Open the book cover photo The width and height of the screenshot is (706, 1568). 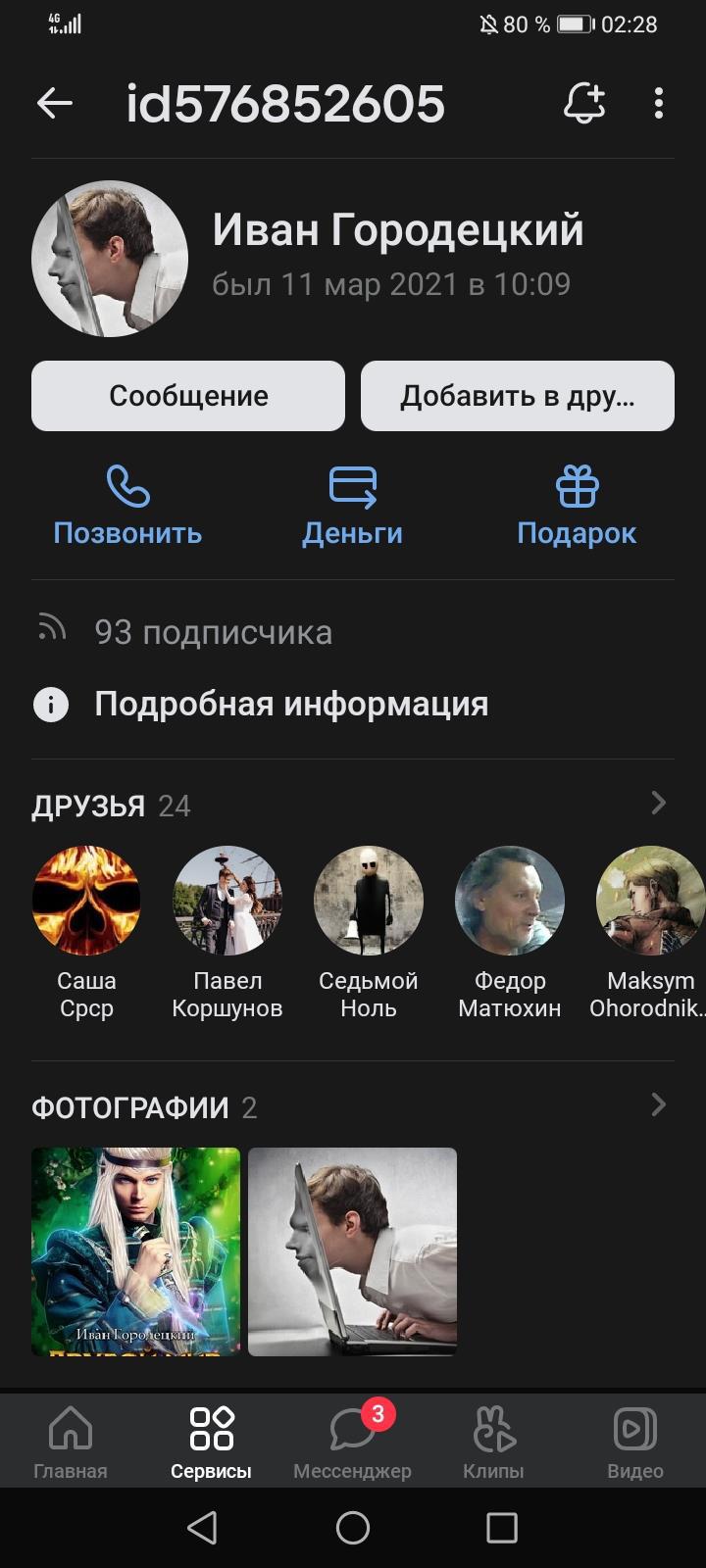tap(135, 1251)
